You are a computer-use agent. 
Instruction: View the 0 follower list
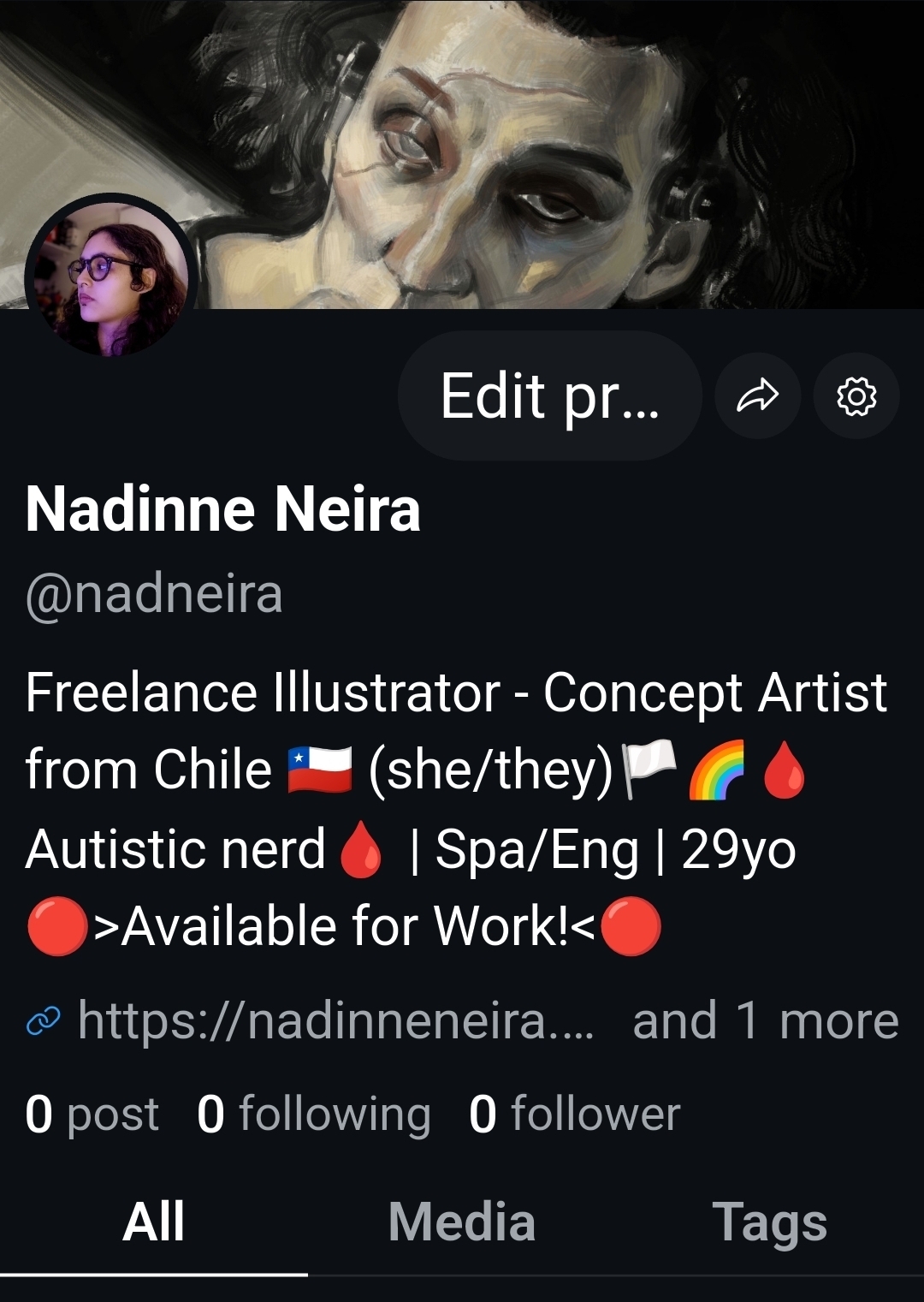tap(574, 1114)
